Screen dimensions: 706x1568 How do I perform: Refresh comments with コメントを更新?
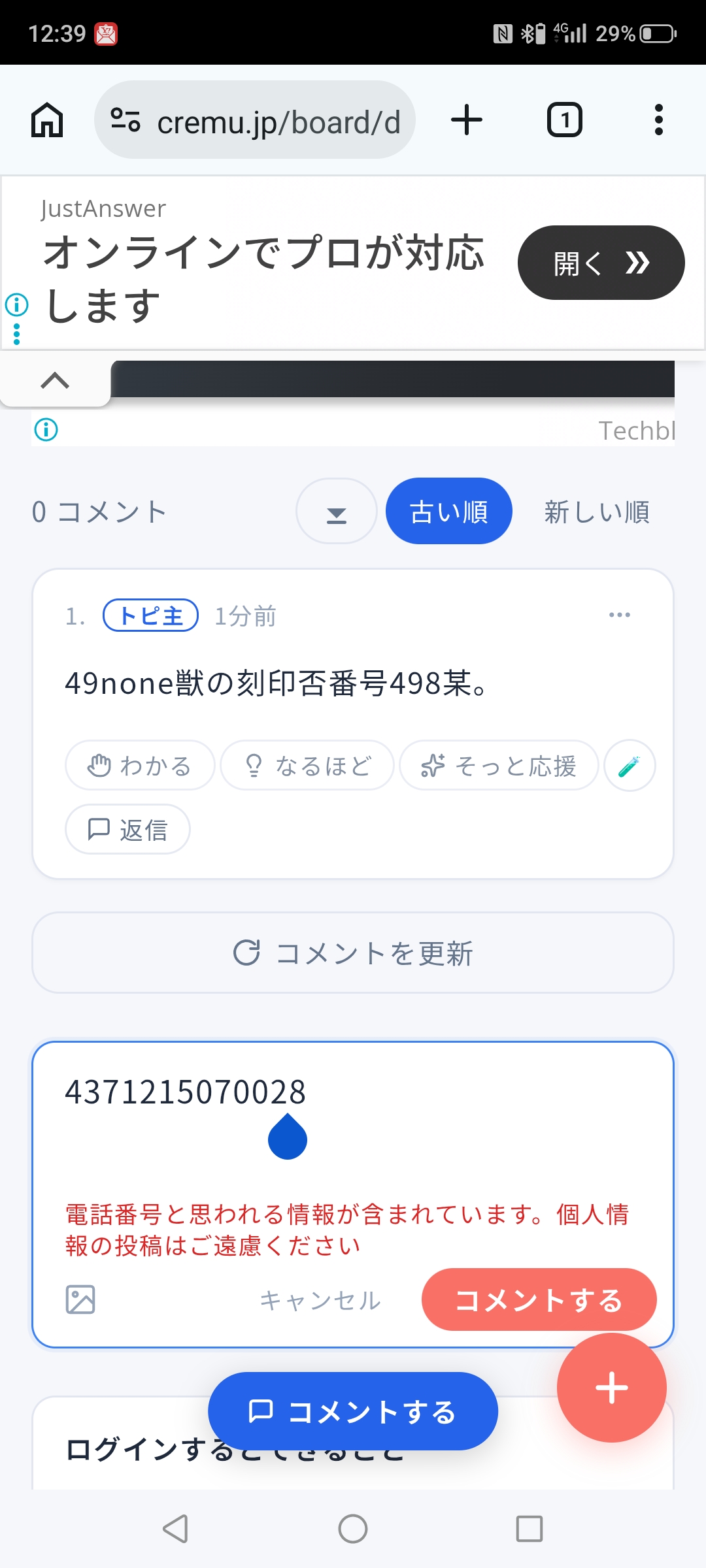(353, 953)
